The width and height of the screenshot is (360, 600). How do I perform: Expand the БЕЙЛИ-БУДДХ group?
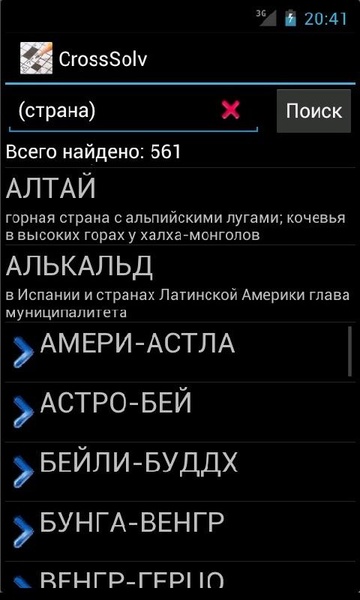tap(180, 472)
